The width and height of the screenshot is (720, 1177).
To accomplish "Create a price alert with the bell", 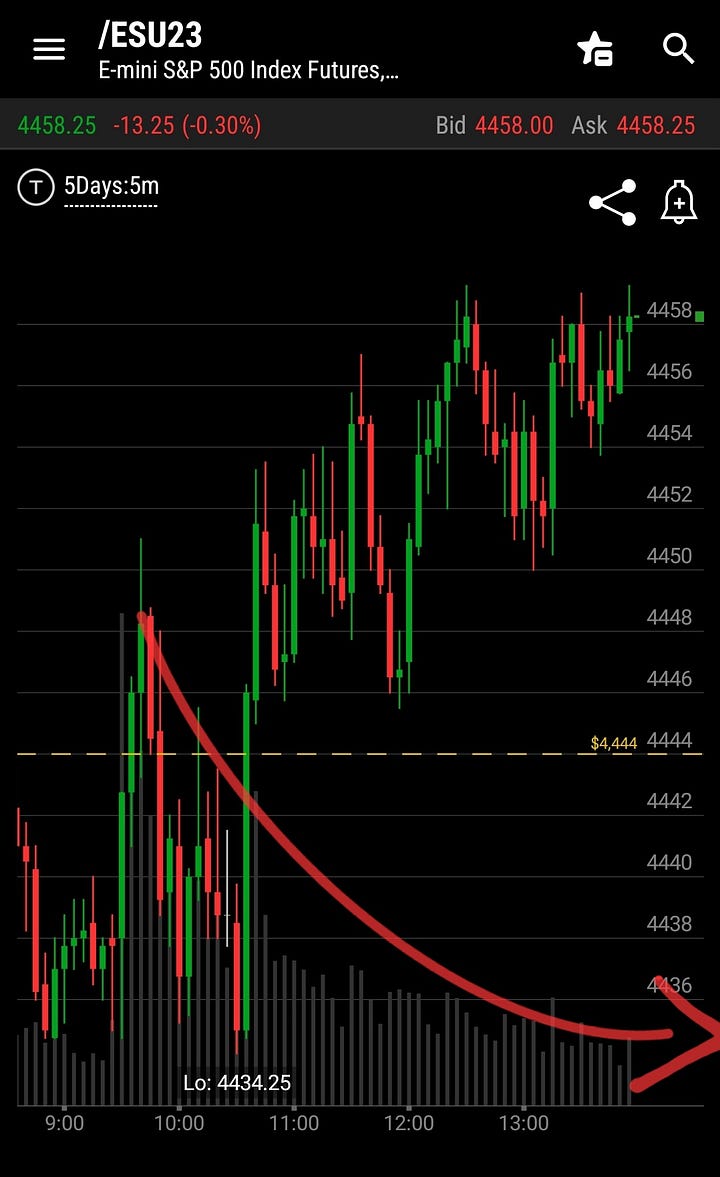I will tap(679, 202).
